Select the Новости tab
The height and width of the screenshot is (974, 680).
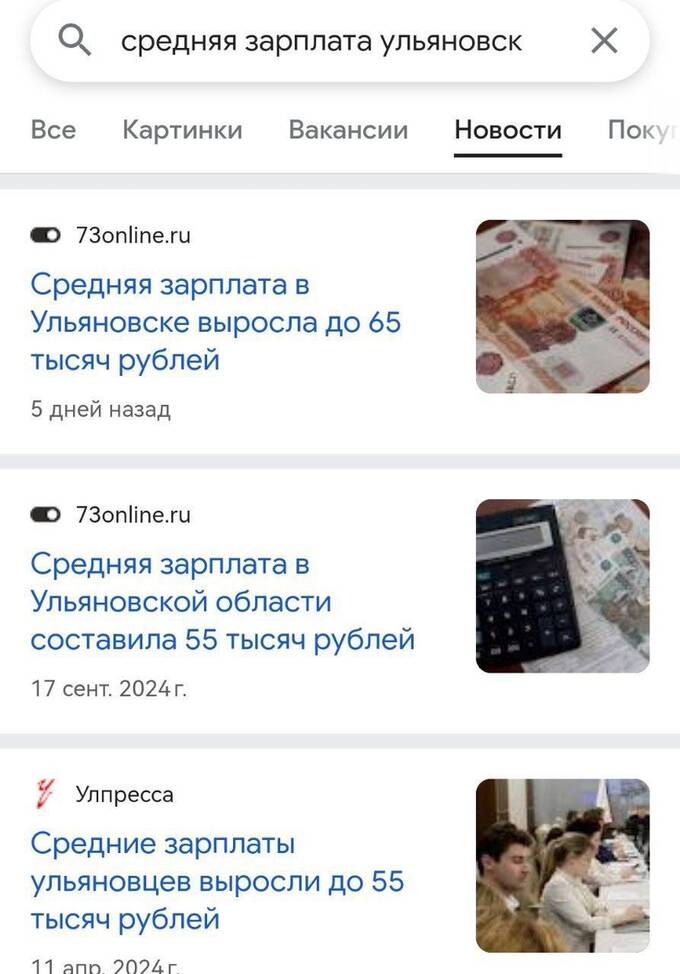point(507,130)
